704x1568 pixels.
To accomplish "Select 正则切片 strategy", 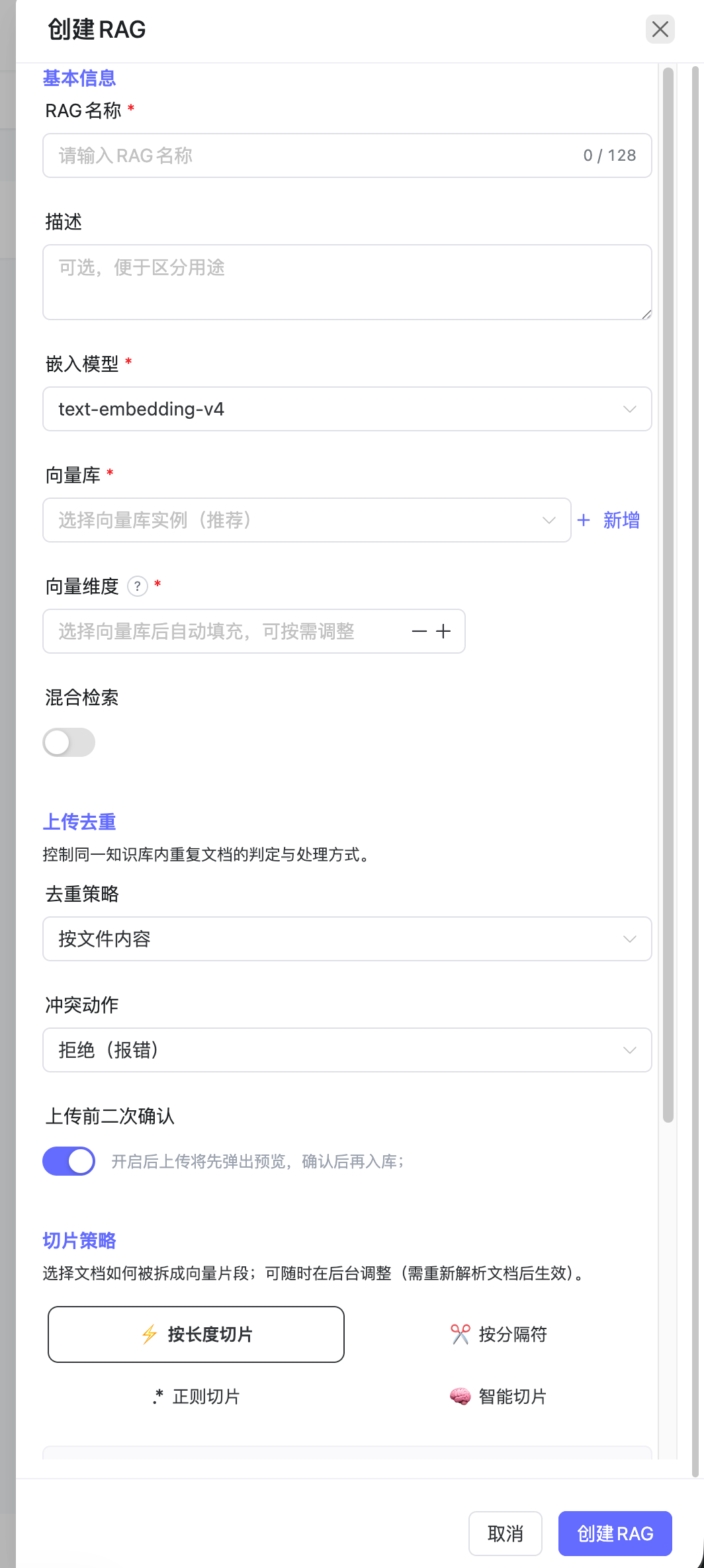I will [x=196, y=1397].
